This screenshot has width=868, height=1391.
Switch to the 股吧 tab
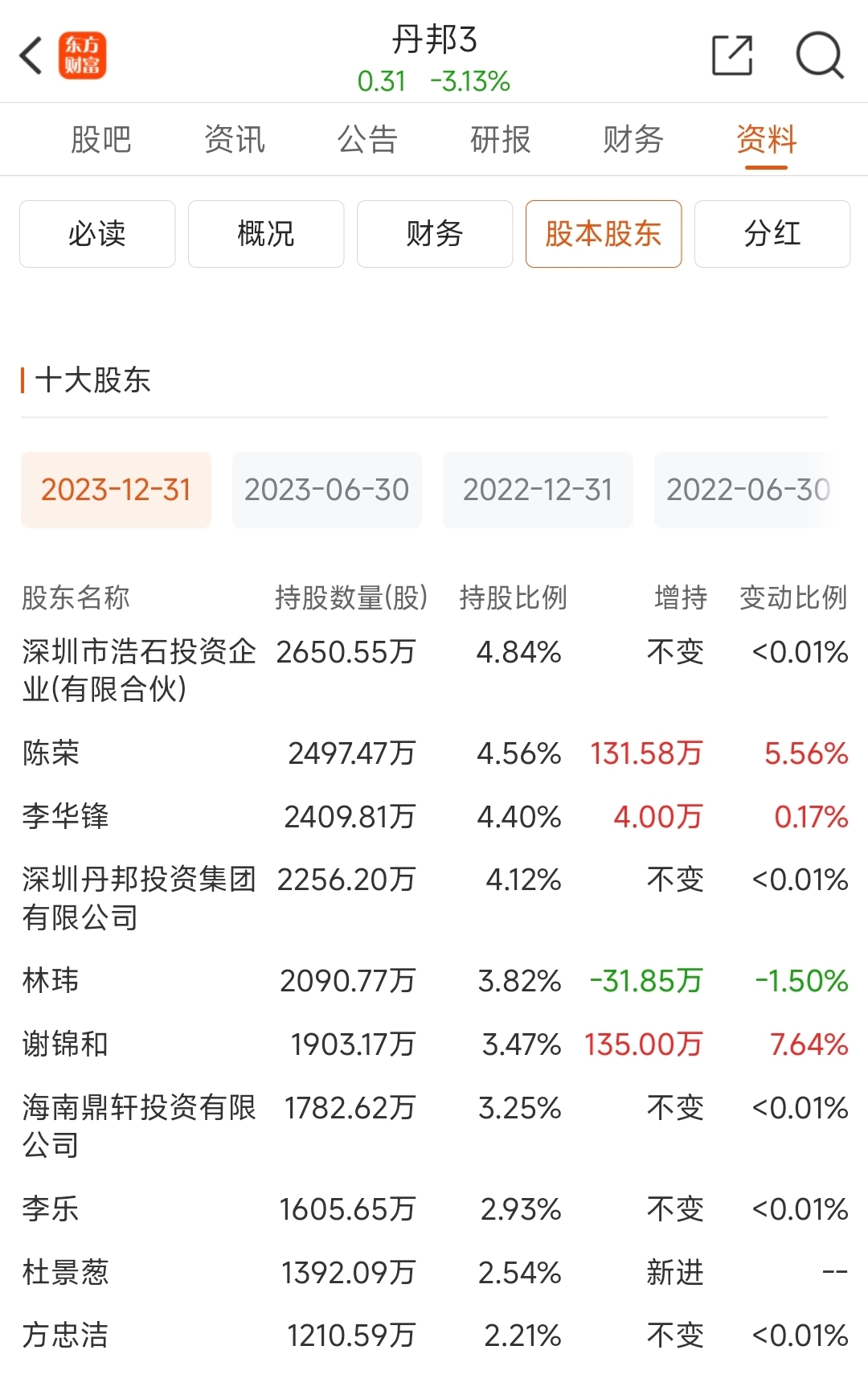click(x=101, y=140)
